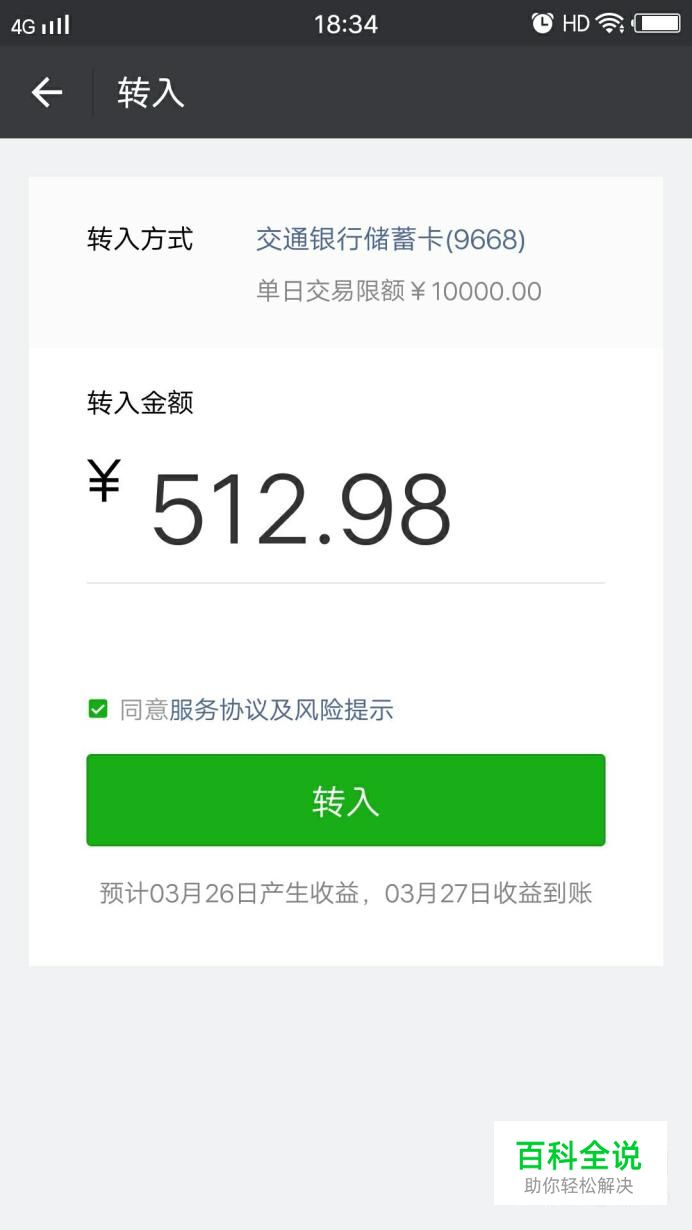Go back using the top-left arrow
The width and height of the screenshot is (692, 1230).
[x=47, y=93]
